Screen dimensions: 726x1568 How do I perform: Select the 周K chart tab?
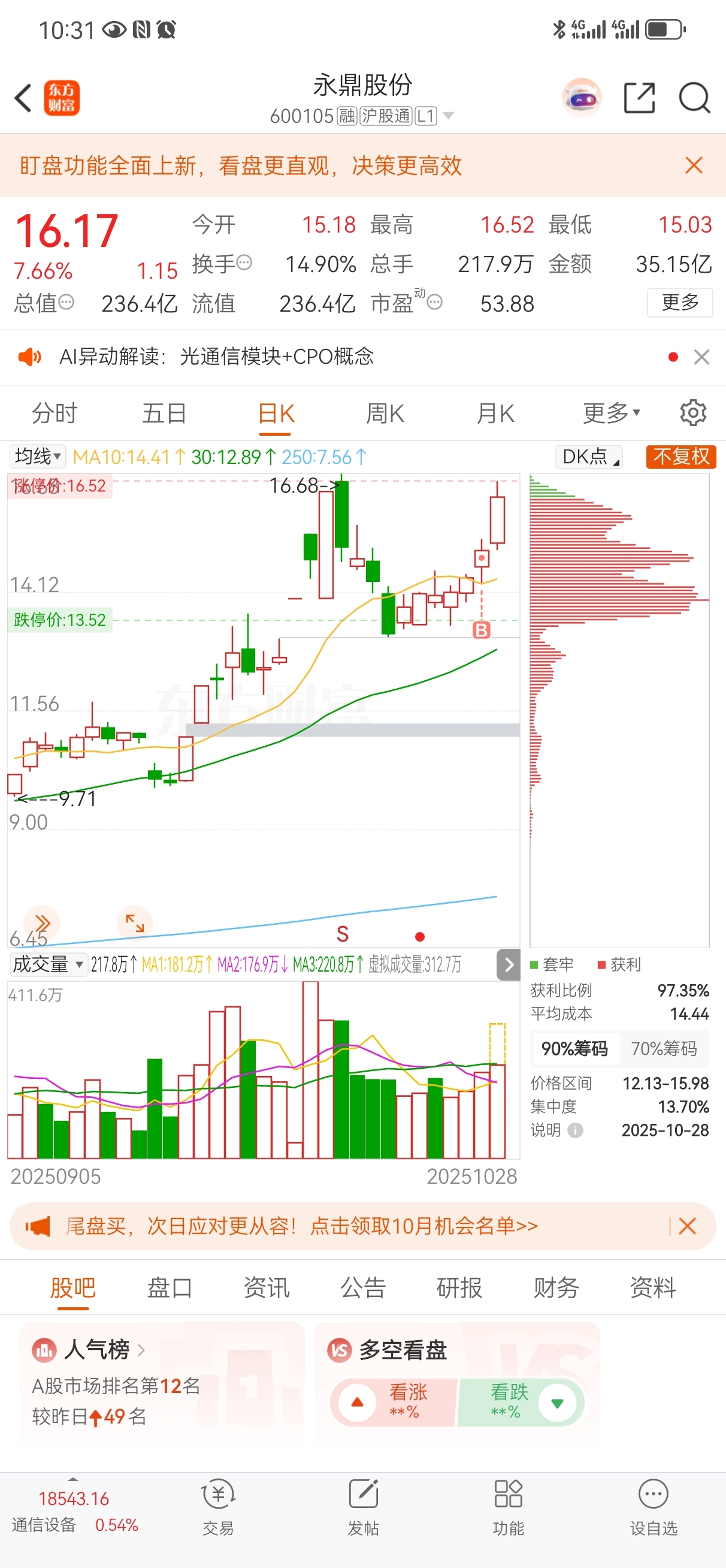(x=385, y=414)
